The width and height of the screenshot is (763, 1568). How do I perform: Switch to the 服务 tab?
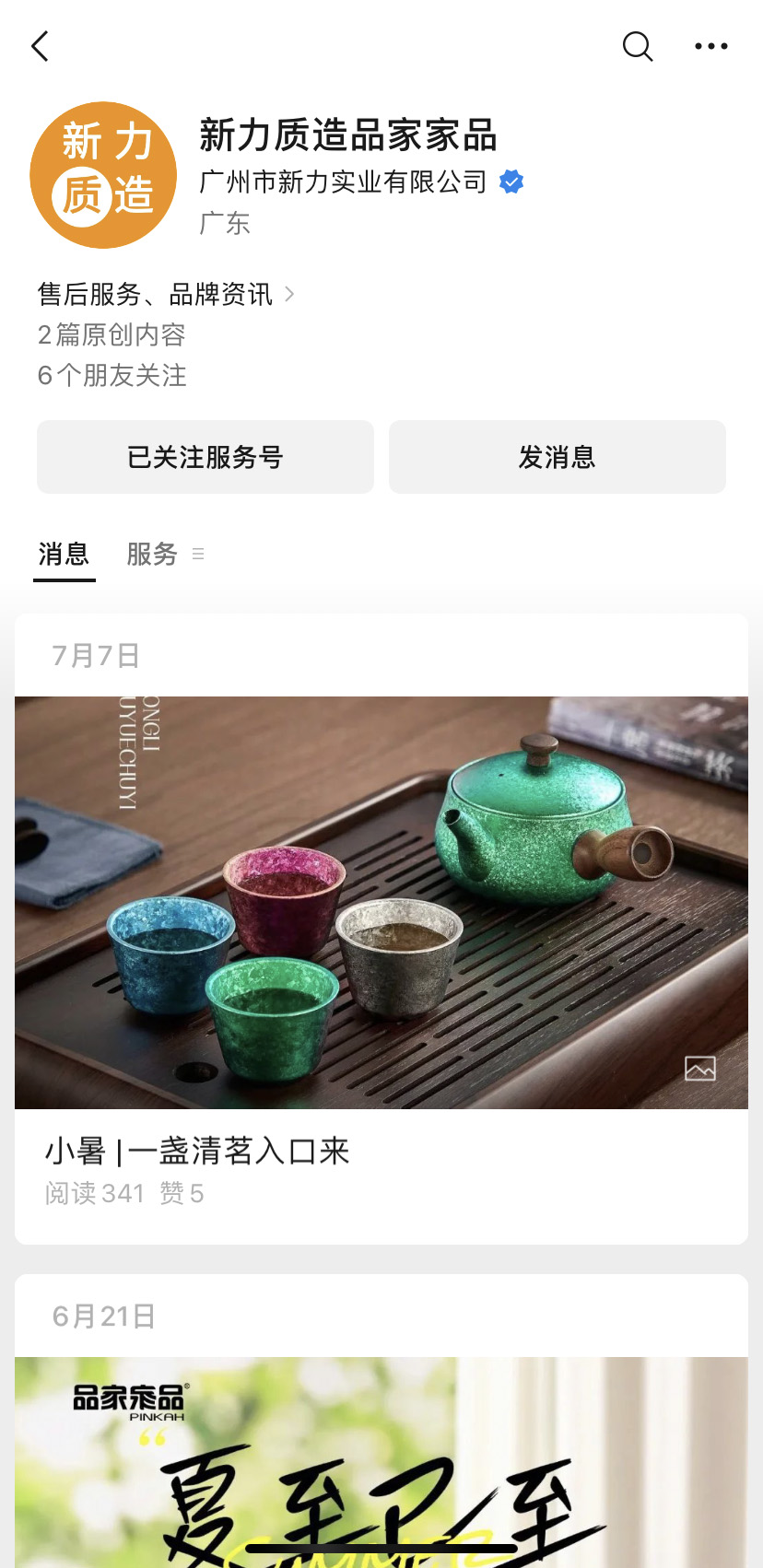(153, 555)
